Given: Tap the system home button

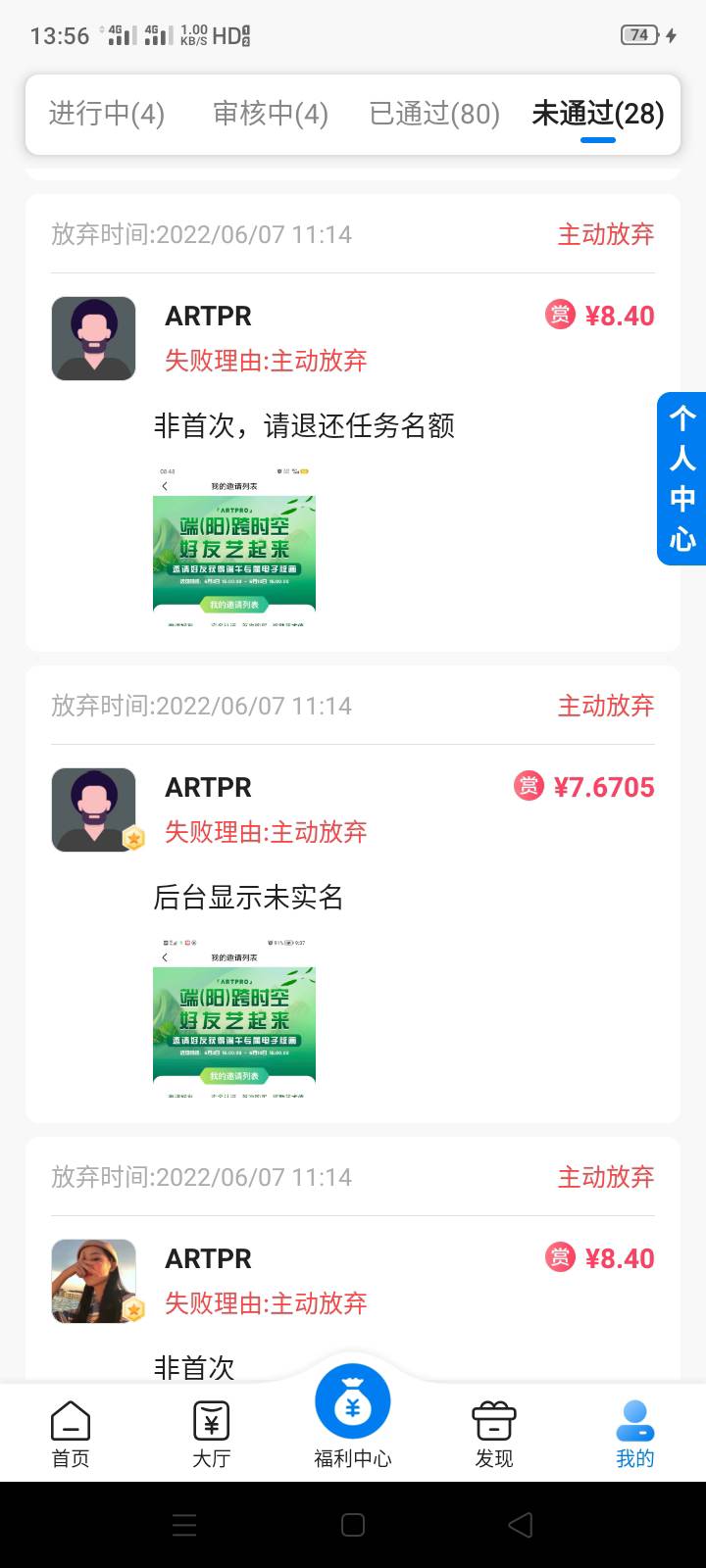Looking at the screenshot, I should [x=353, y=1524].
